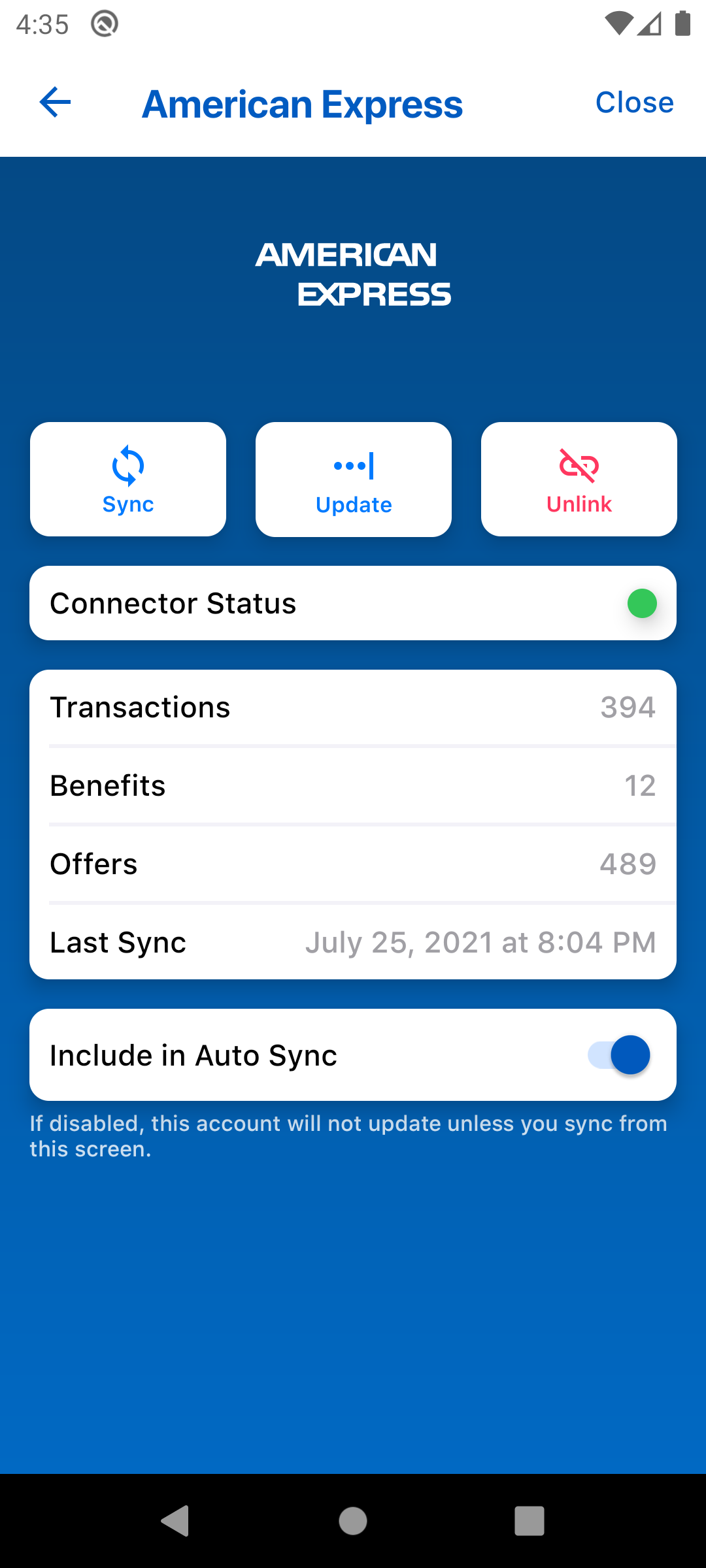Open the Connector Status row
Image resolution: width=706 pixels, height=1568 pixels.
(x=353, y=603)
